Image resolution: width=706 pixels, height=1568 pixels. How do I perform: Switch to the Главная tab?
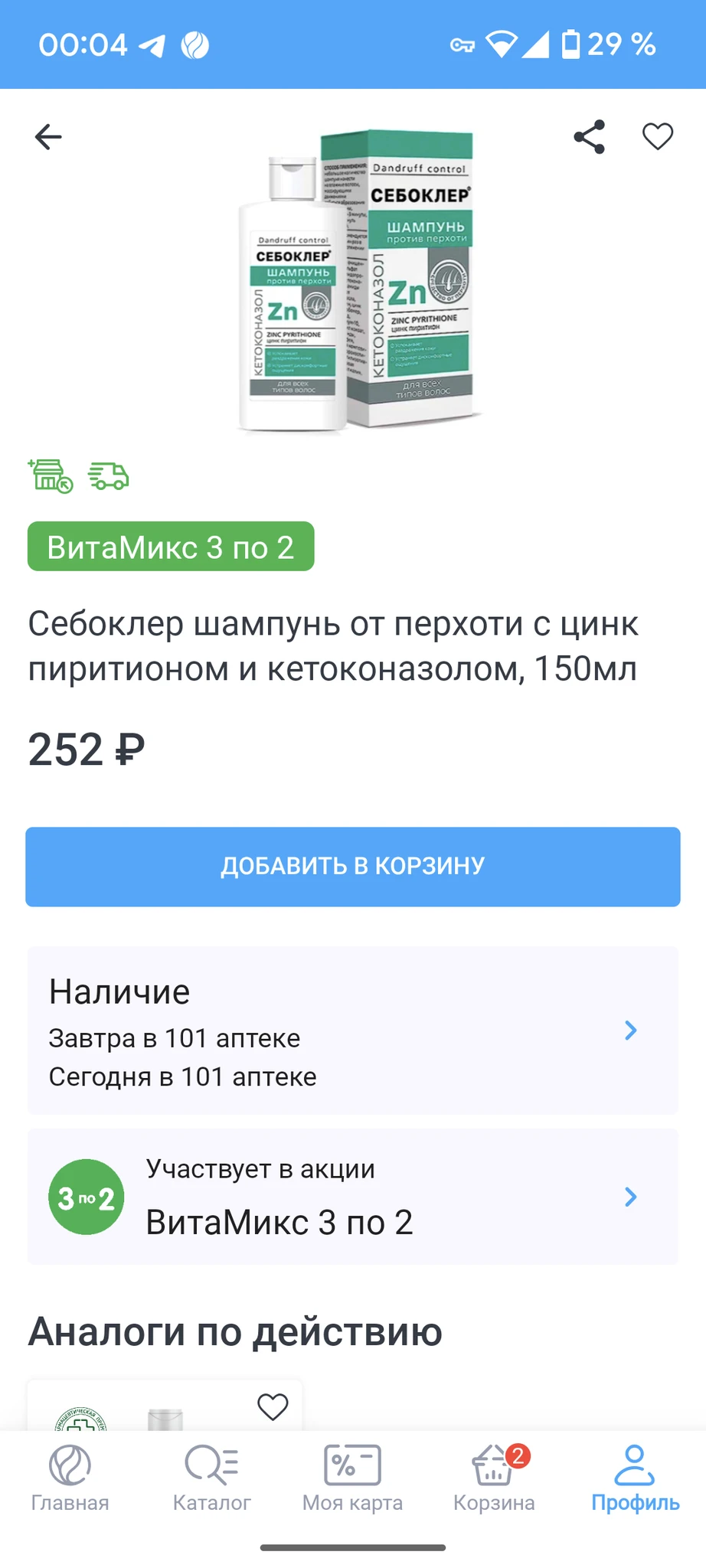(70, 1479)
